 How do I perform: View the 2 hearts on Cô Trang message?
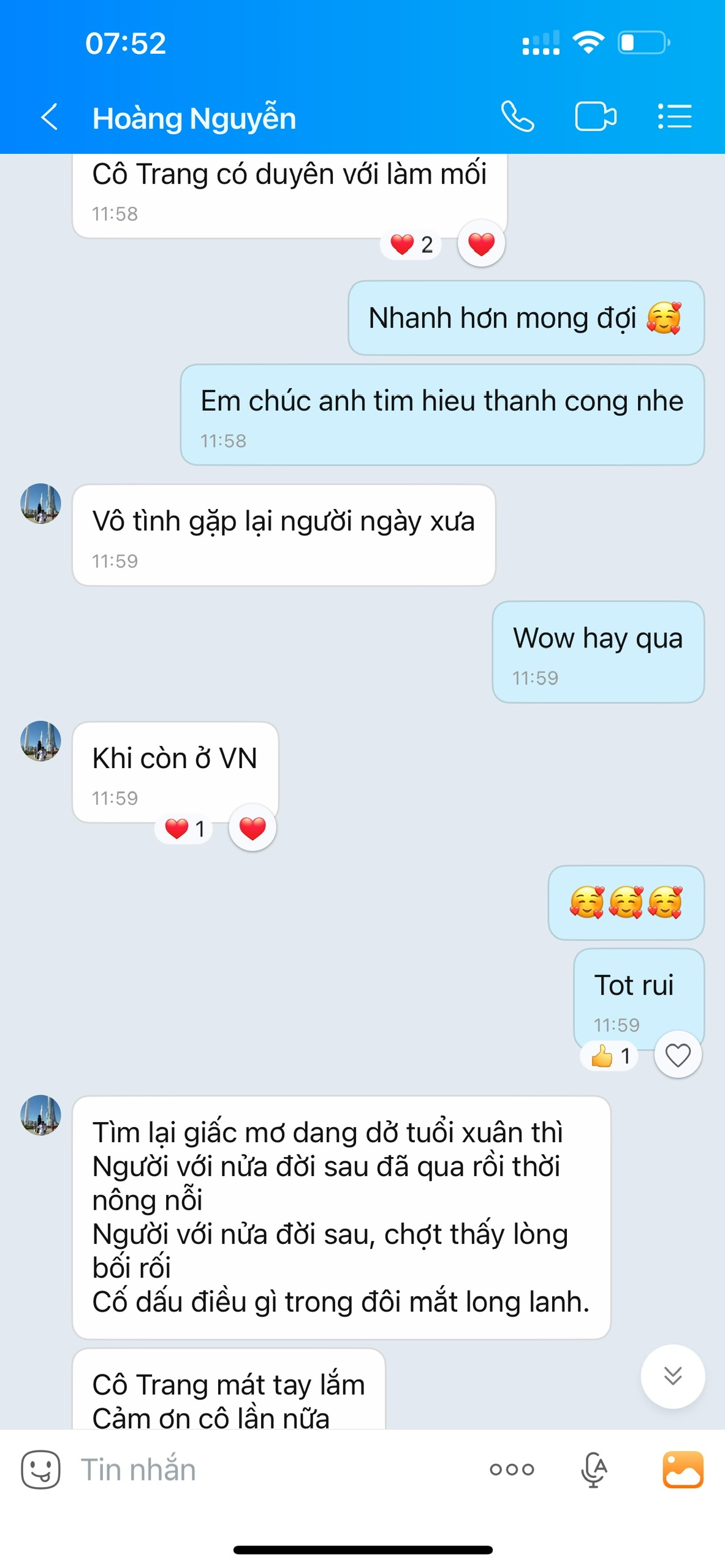pos(411,244)
